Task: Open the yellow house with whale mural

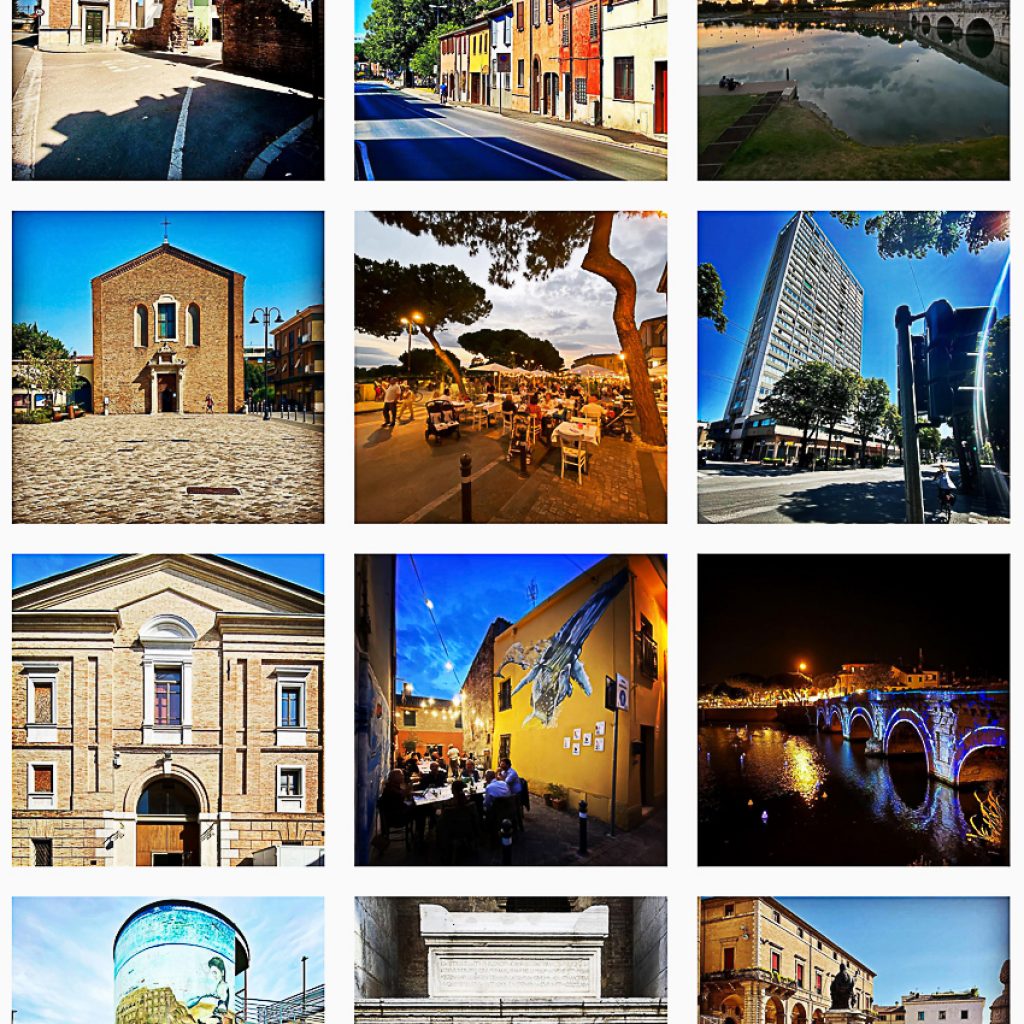Action: (x=510, y=709)
